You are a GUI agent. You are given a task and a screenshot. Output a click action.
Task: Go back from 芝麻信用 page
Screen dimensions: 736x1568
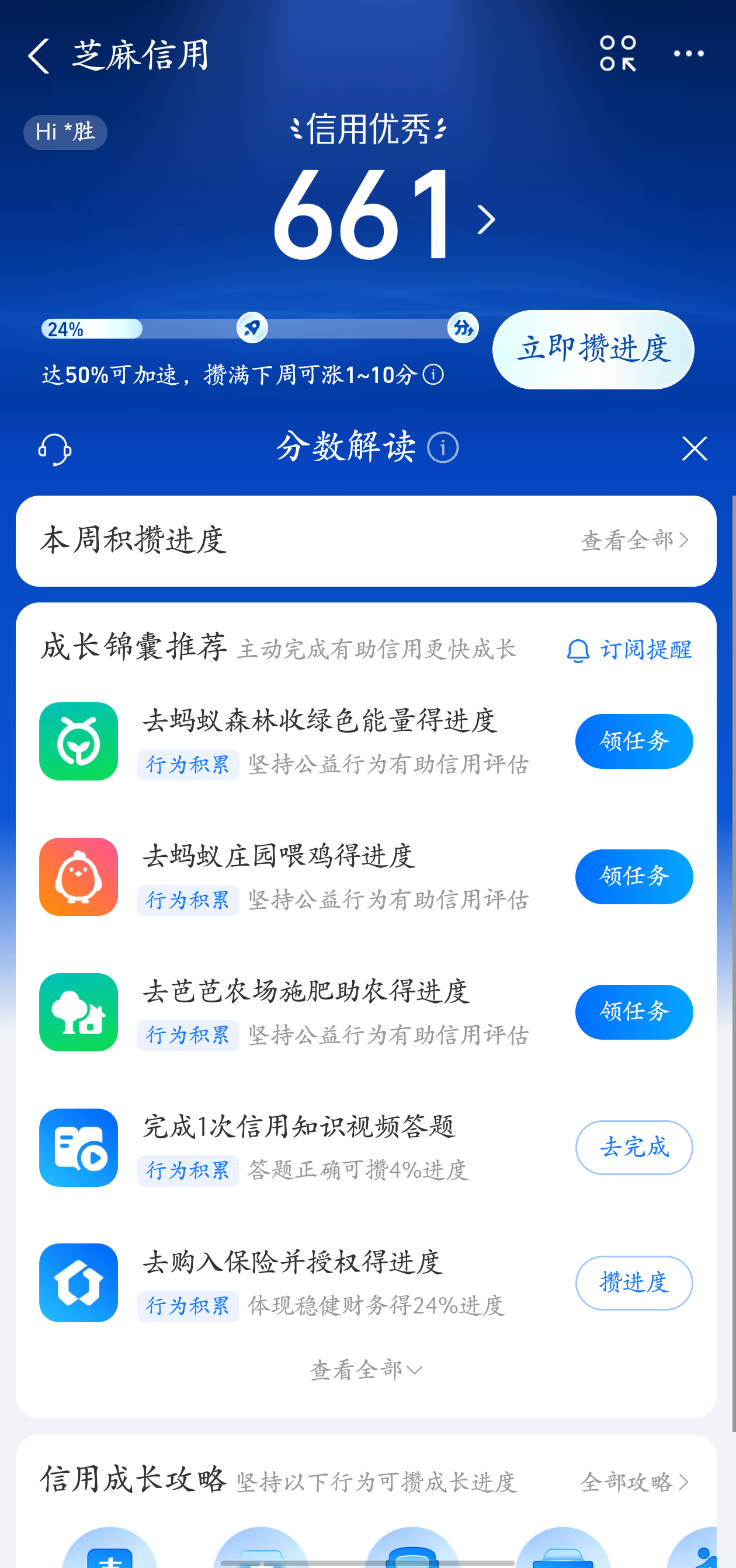tap(39, 55)
